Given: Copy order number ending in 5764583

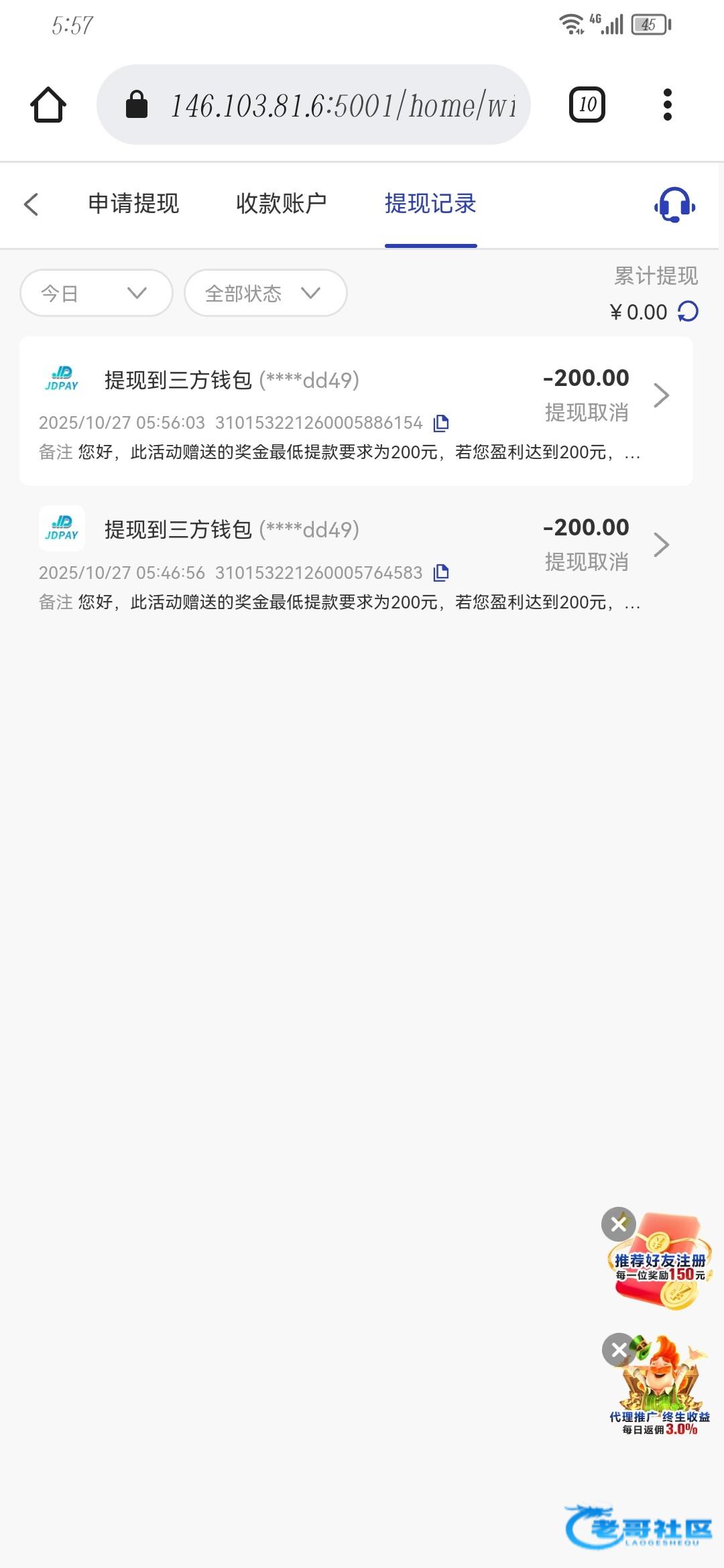Looking at the screenshot, I should tap(441, 573).
